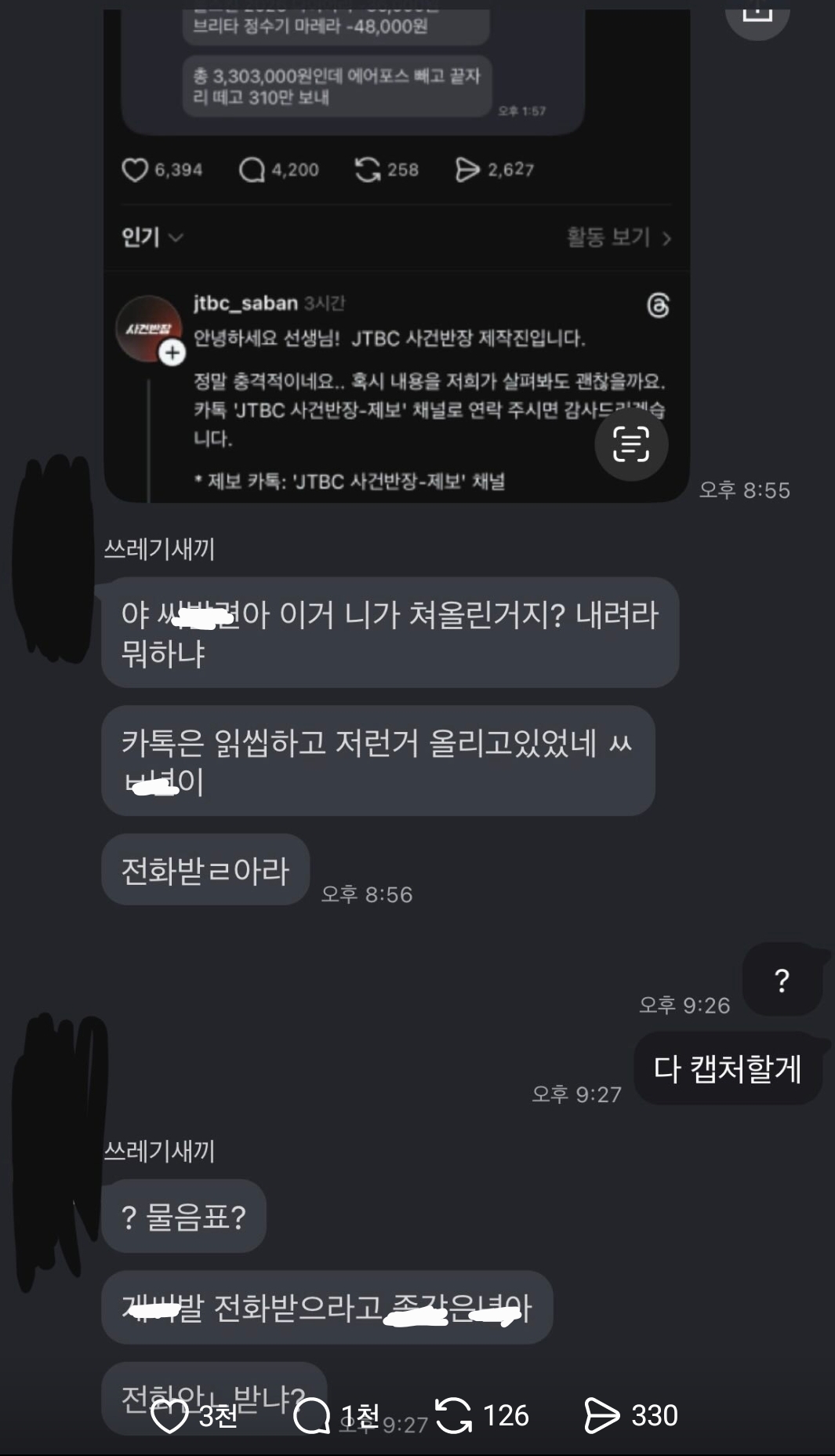Screen dimensions: 835x1456
Task: Share the post via send icon
Action: 601,1415
